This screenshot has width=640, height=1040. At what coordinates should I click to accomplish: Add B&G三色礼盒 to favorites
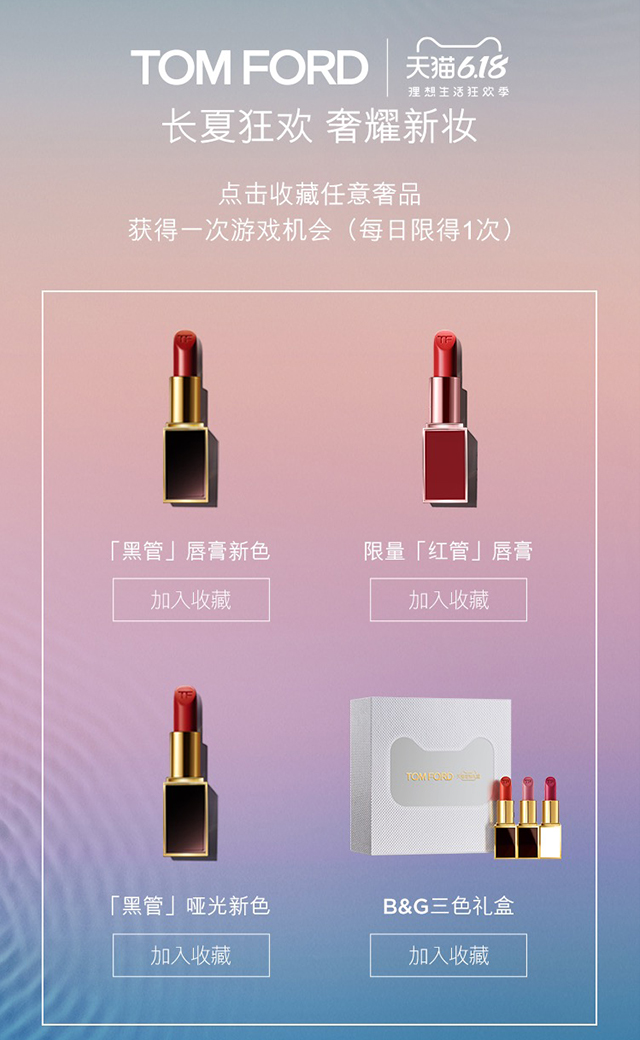coord(448,955)
